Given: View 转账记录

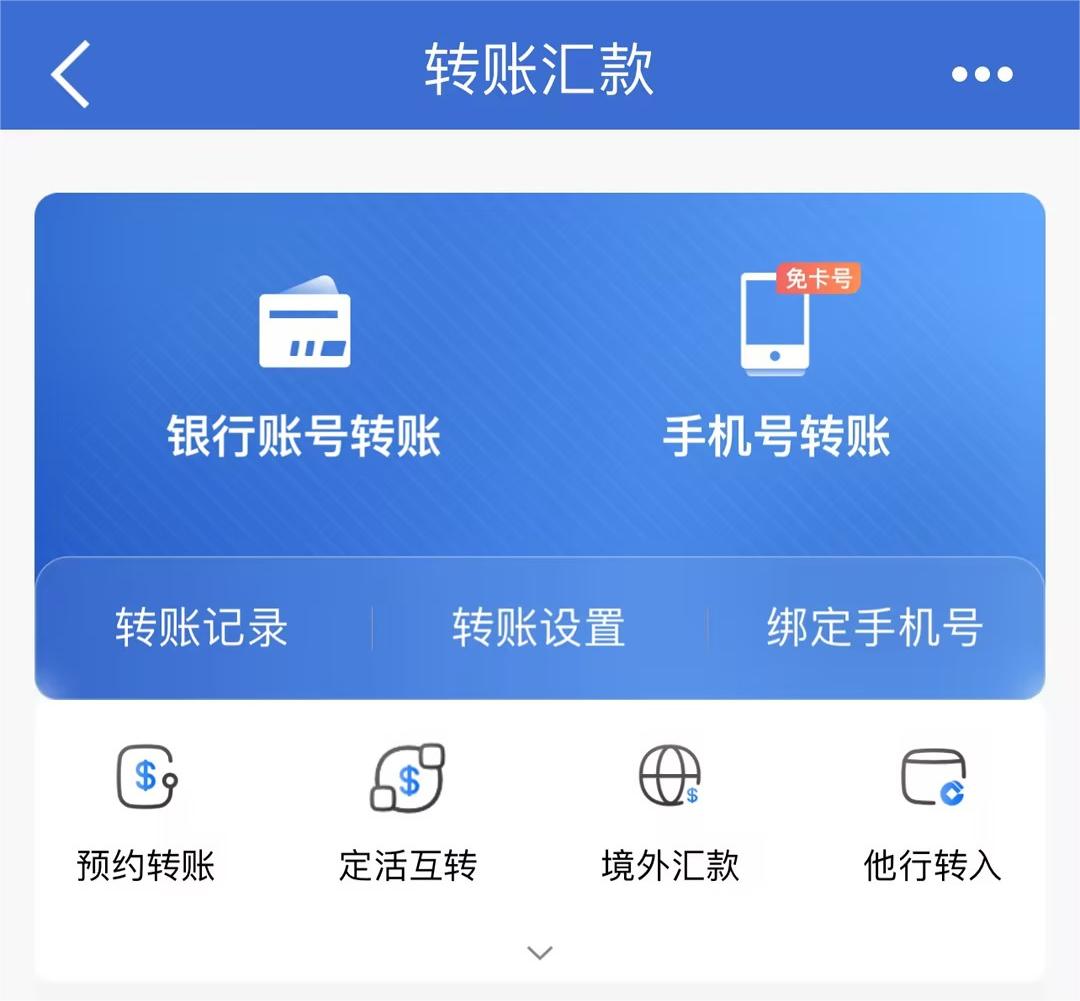Looking at the screenshot, I should (x=202, y=628).
